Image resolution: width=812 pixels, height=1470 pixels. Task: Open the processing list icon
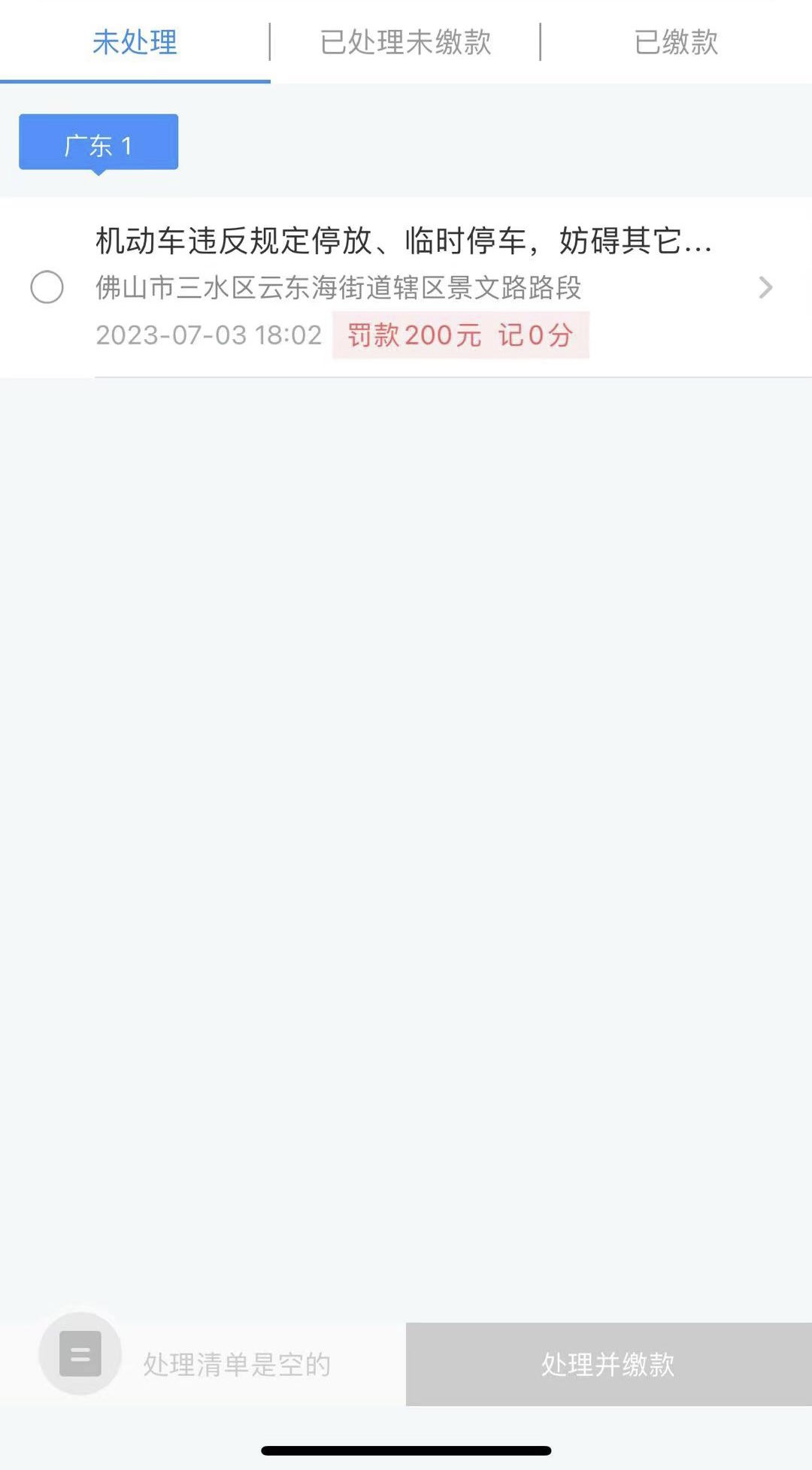[80, 1354]
